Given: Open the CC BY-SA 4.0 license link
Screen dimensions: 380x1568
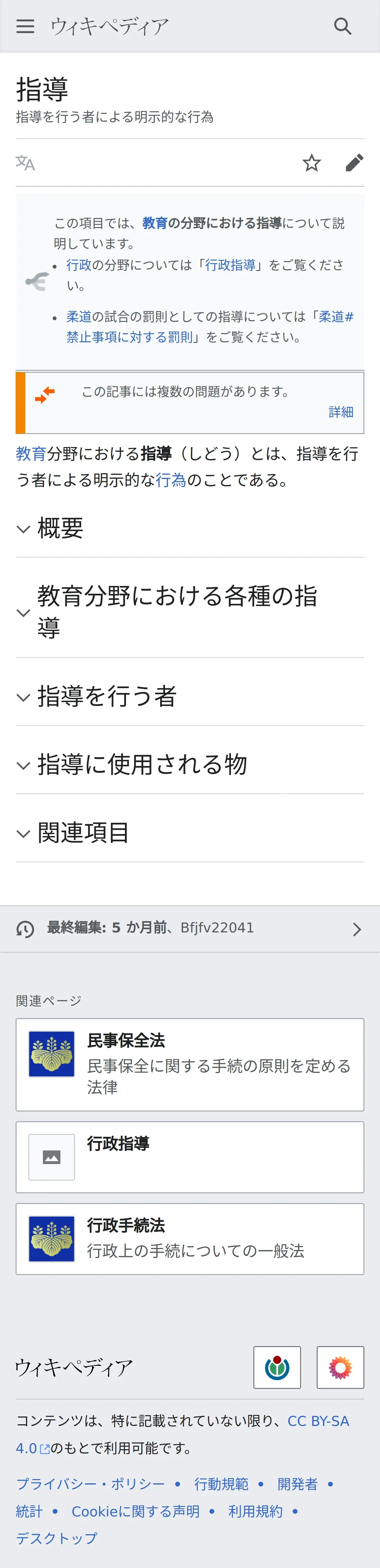Looking at the screenshot, I should [x=183, y=1434].
